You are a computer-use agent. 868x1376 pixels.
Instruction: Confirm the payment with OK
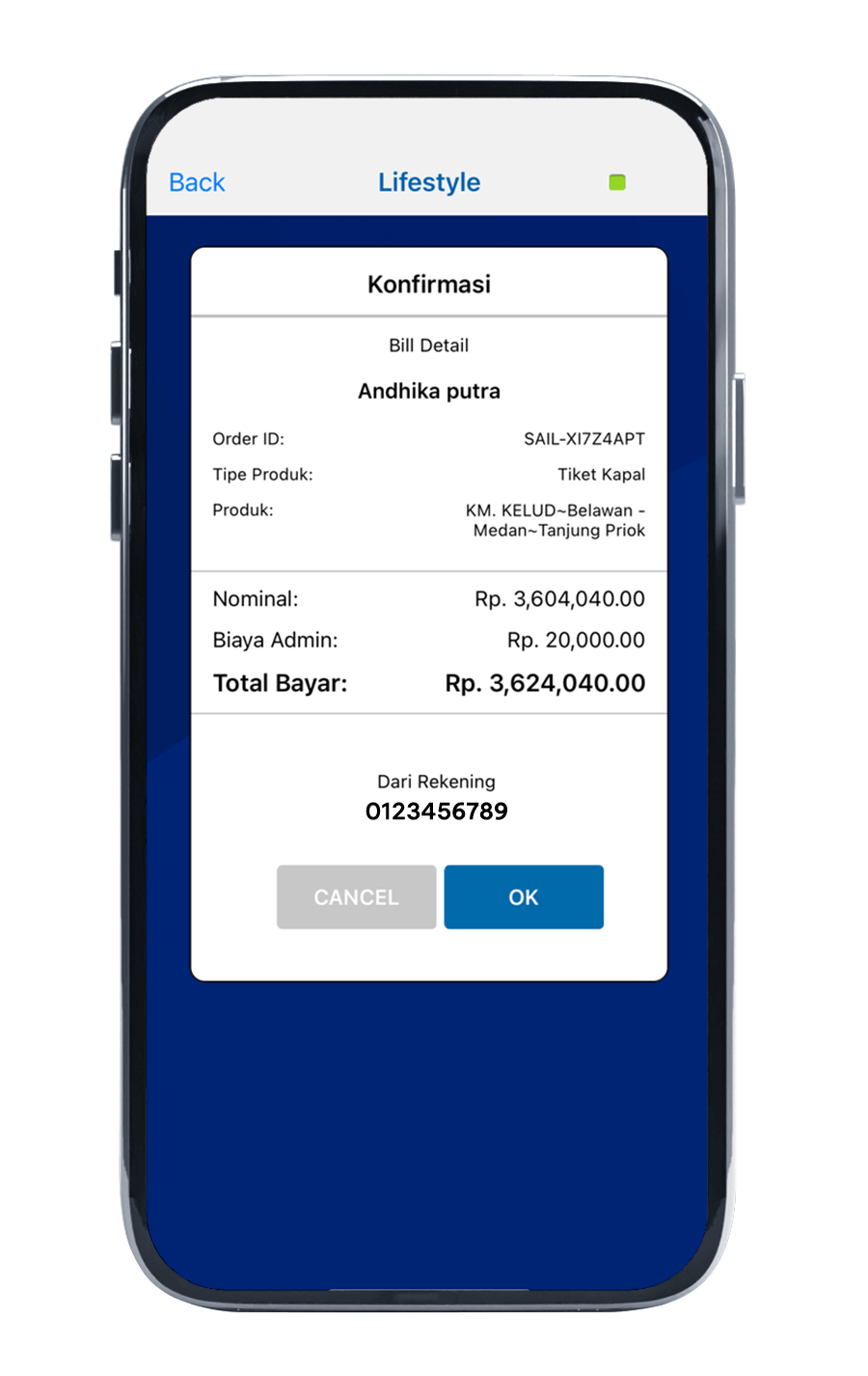(524, 897)
